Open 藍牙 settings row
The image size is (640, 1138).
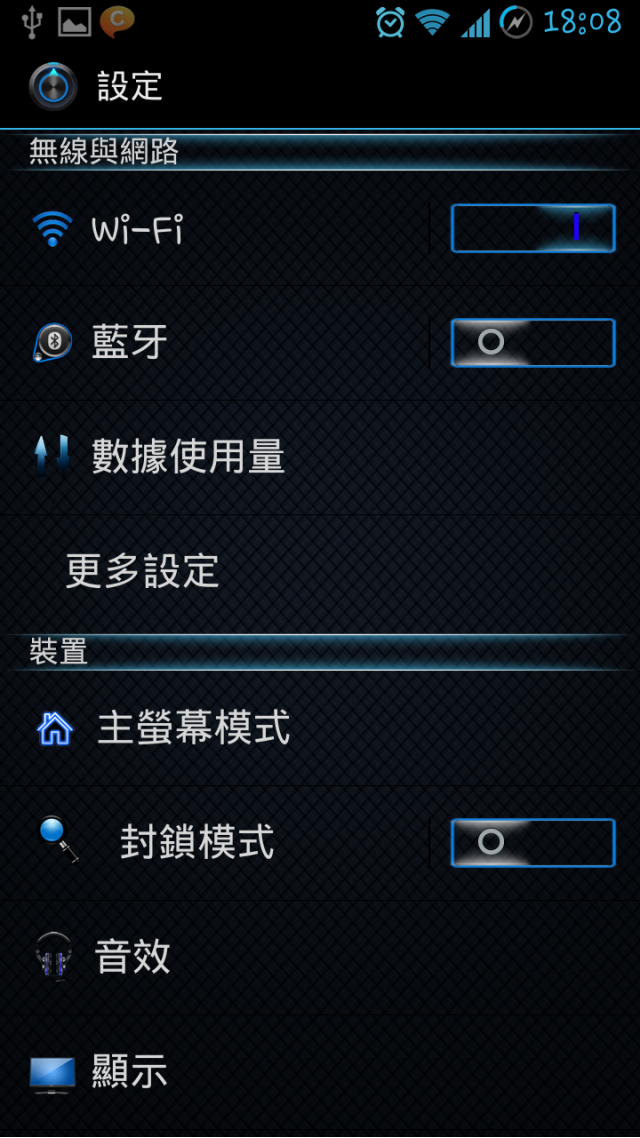pyautogui.click(x=220, y=343)
